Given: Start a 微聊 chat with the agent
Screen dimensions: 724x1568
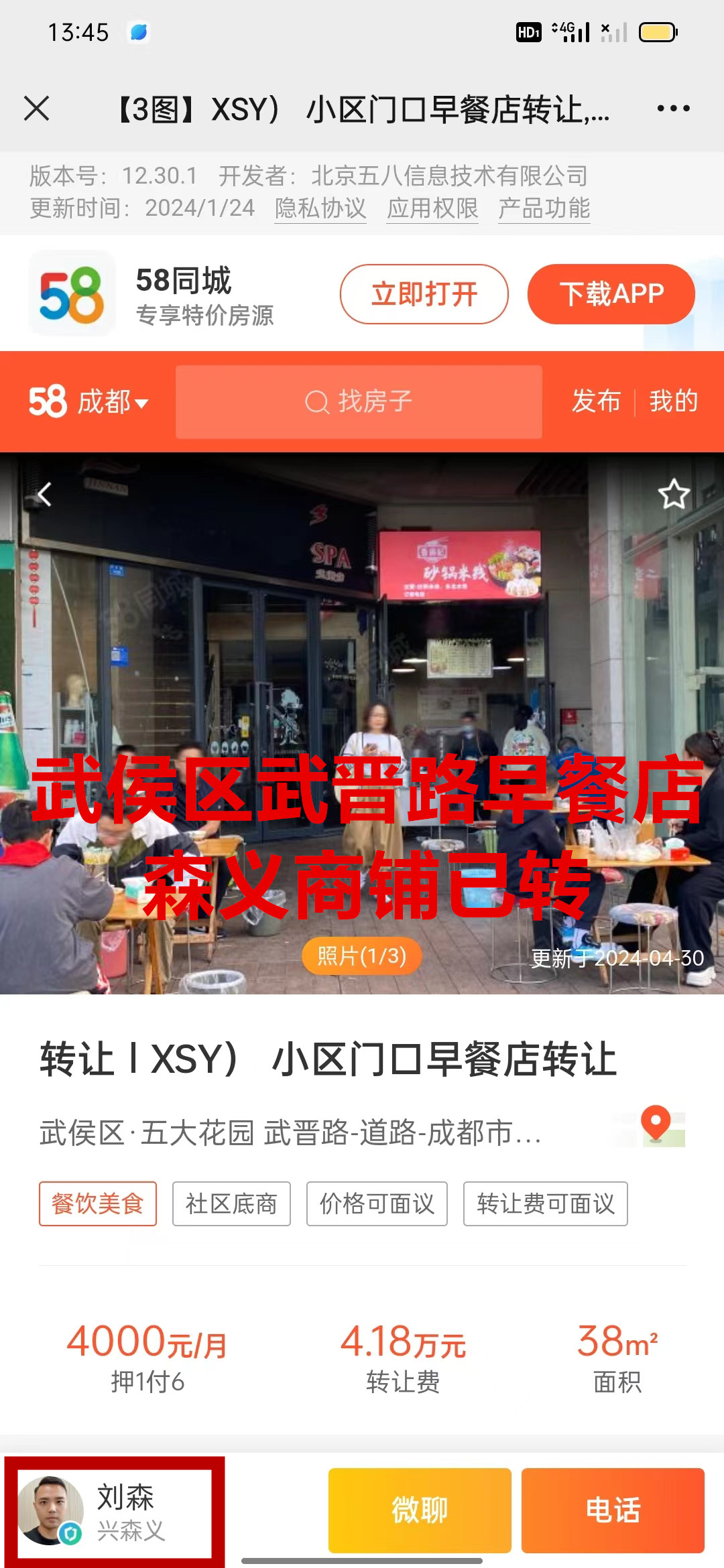Looking at the screenshot, I should 420,1510.
